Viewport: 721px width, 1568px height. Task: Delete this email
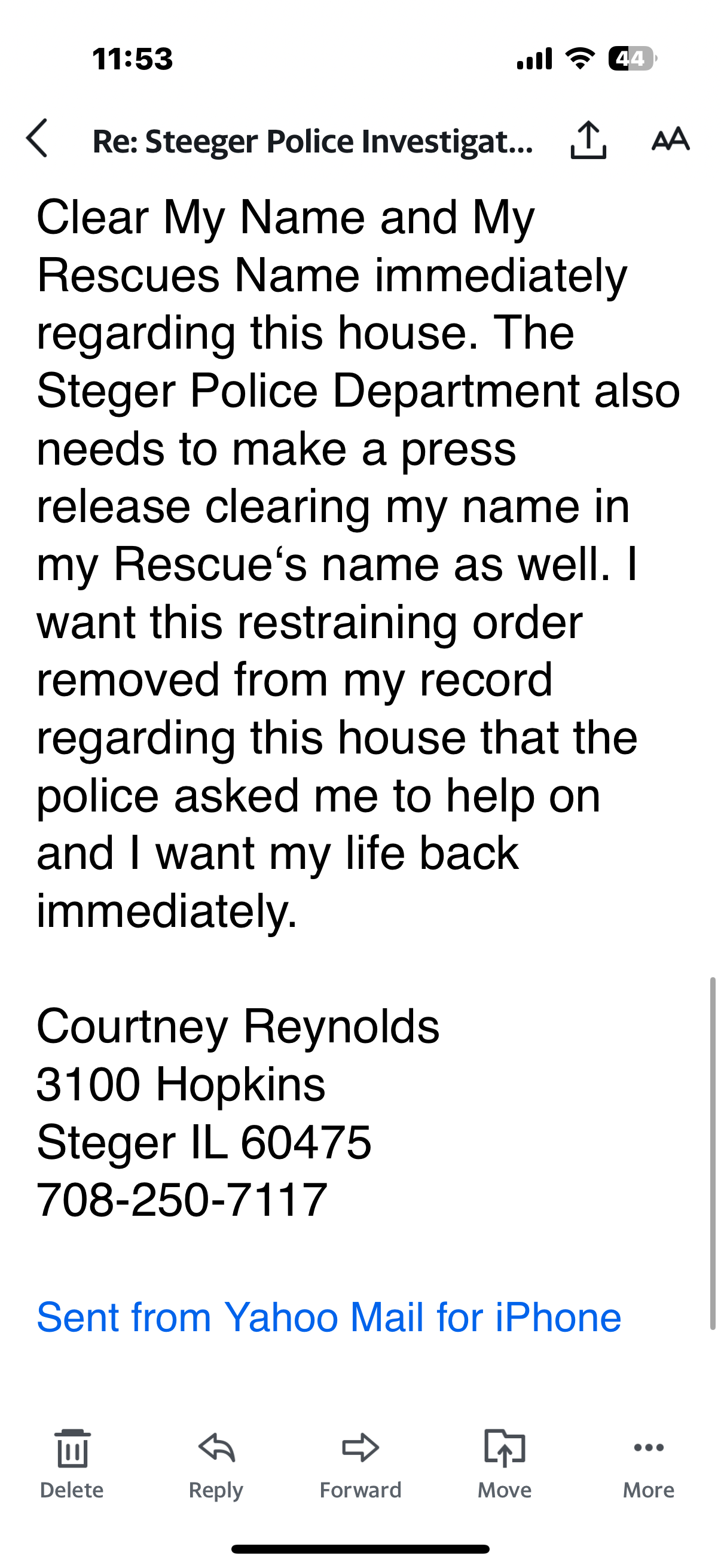[x=72, y=1464]
